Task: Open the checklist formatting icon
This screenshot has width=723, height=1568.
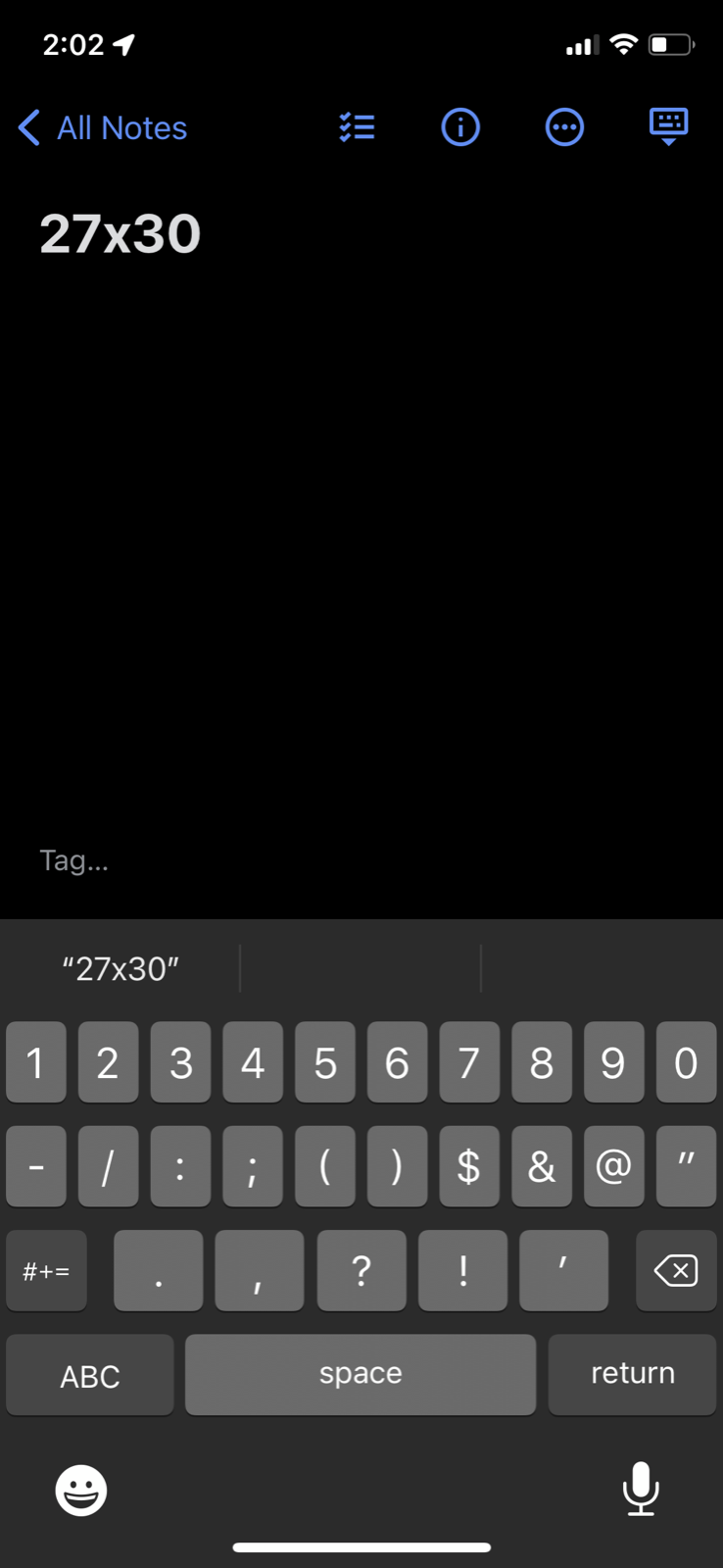Action: pyautogui.click(x=357, y=127)
